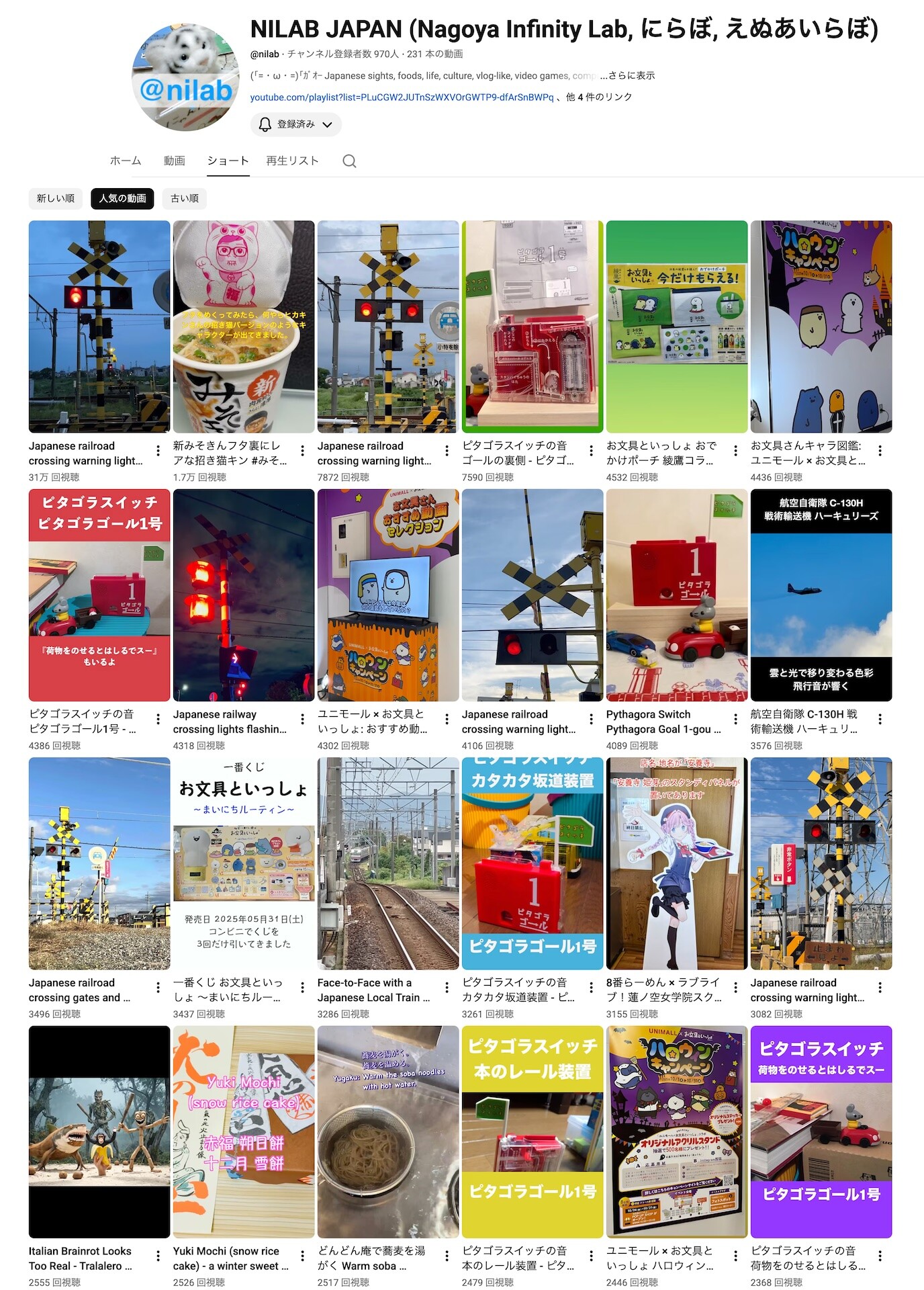This screenshot has height=1290, width=924.
Task: Keep 人気の動画 filter selected
Action: click(121, 199)
